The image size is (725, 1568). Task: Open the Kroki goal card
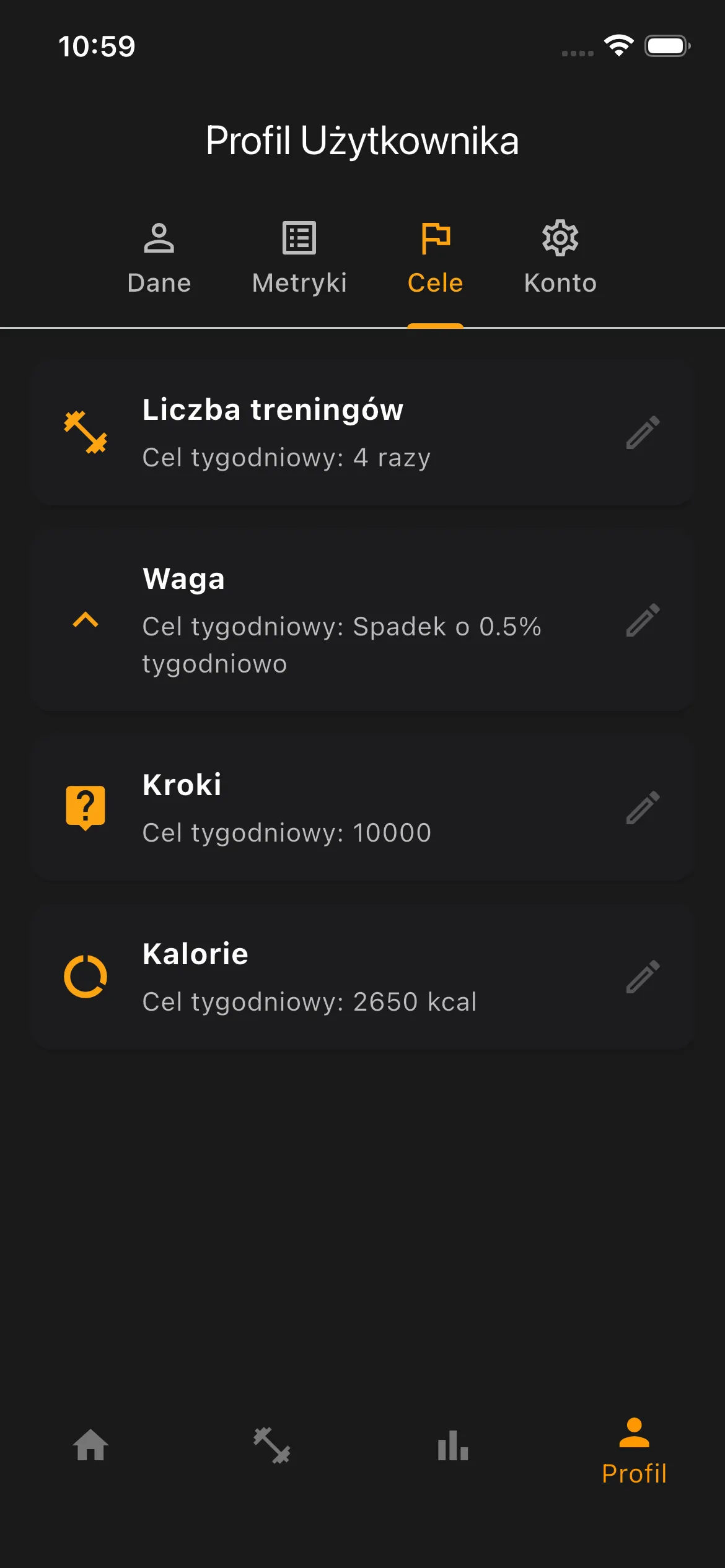pyautogui.click(x=362, y=807)
